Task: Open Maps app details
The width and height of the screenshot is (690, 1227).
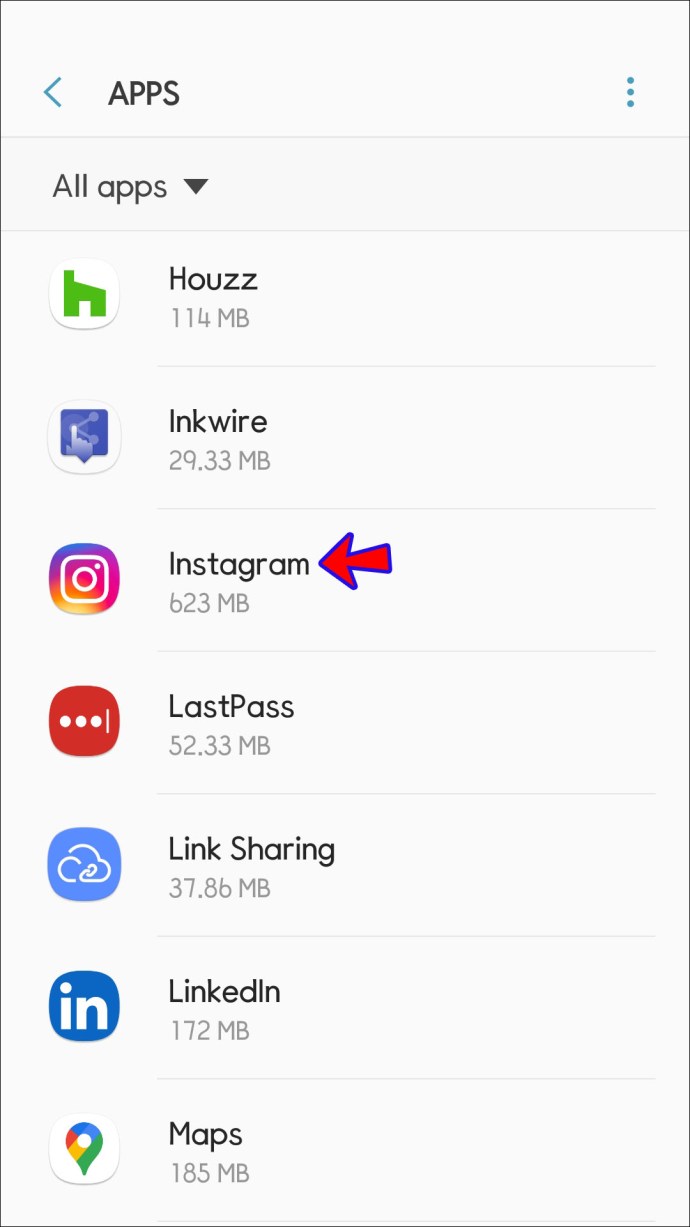Action: pos(345,1150)
